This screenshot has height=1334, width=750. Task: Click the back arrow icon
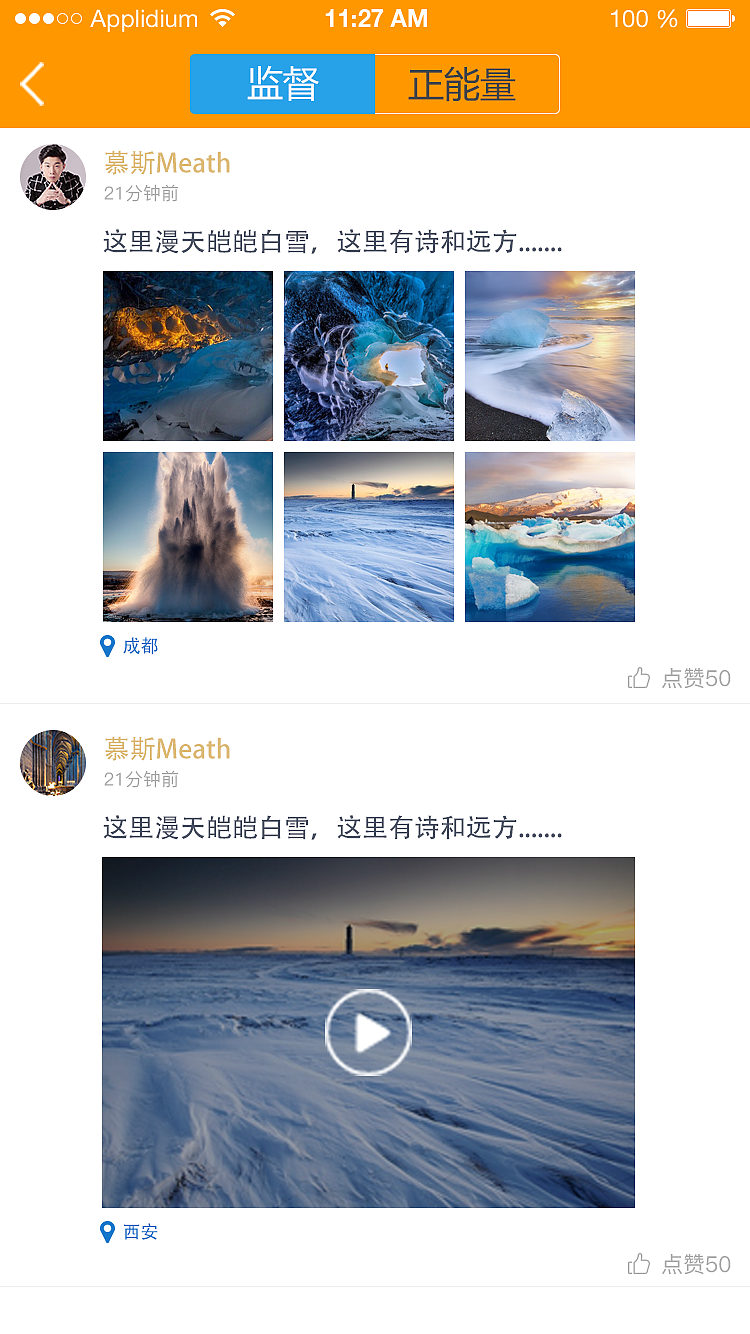(x=31, y=84)
